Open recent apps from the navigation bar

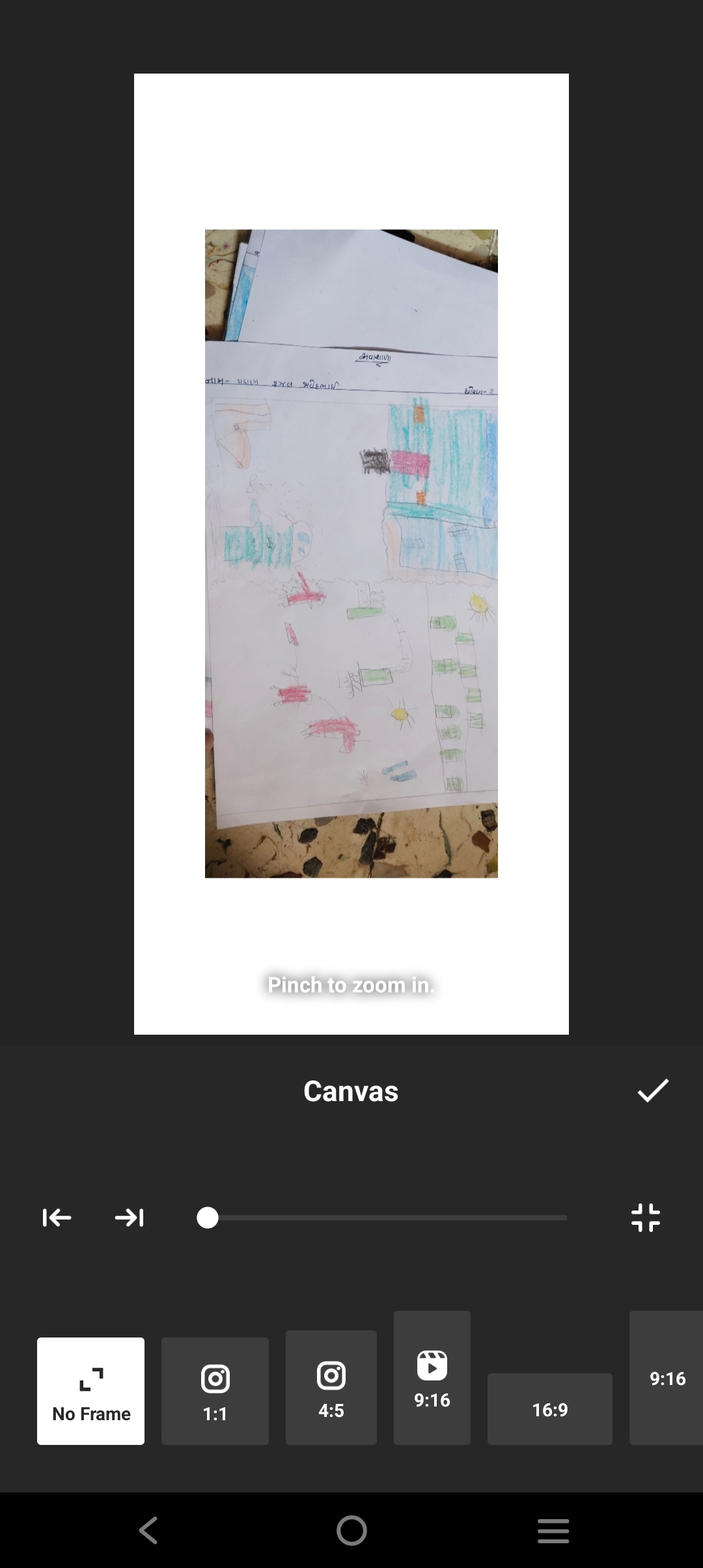(x=553, y=1530)
